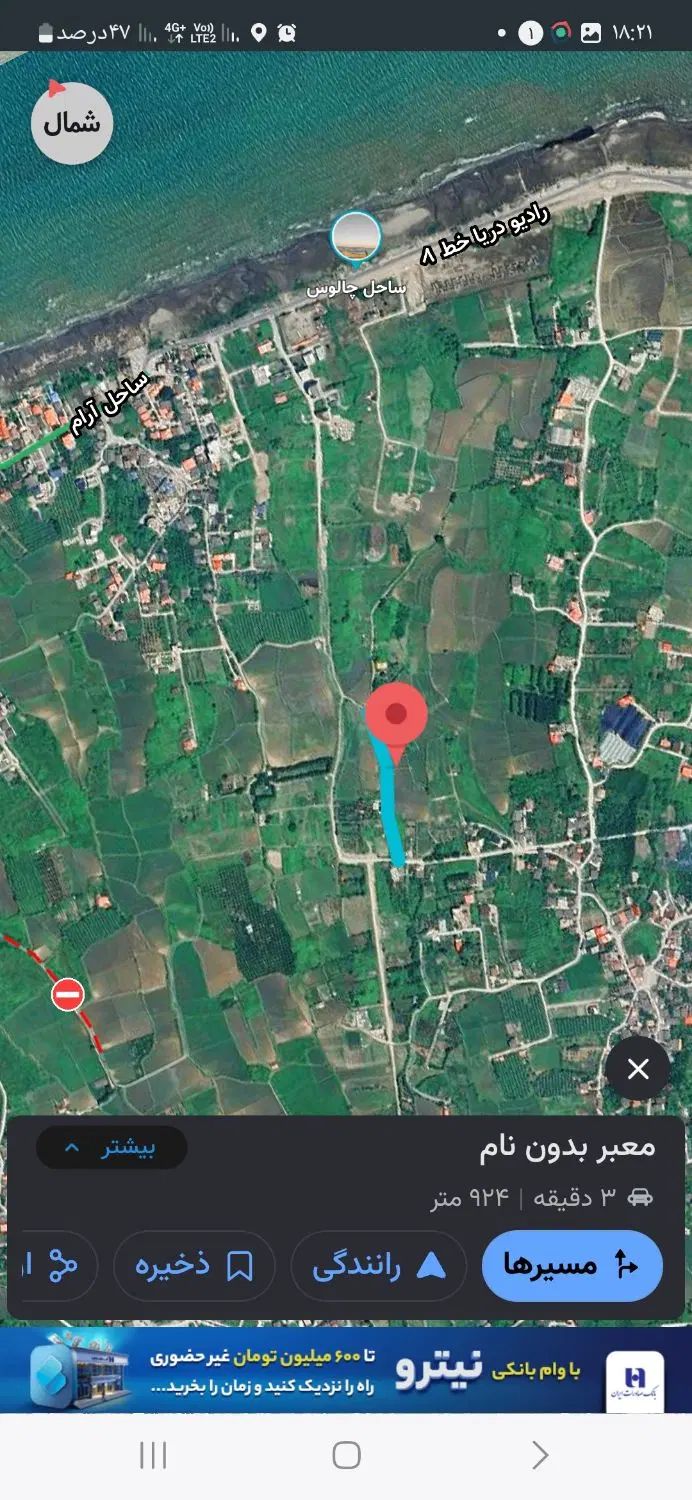Expand more details with بیشتر

tap(112, 1147)
